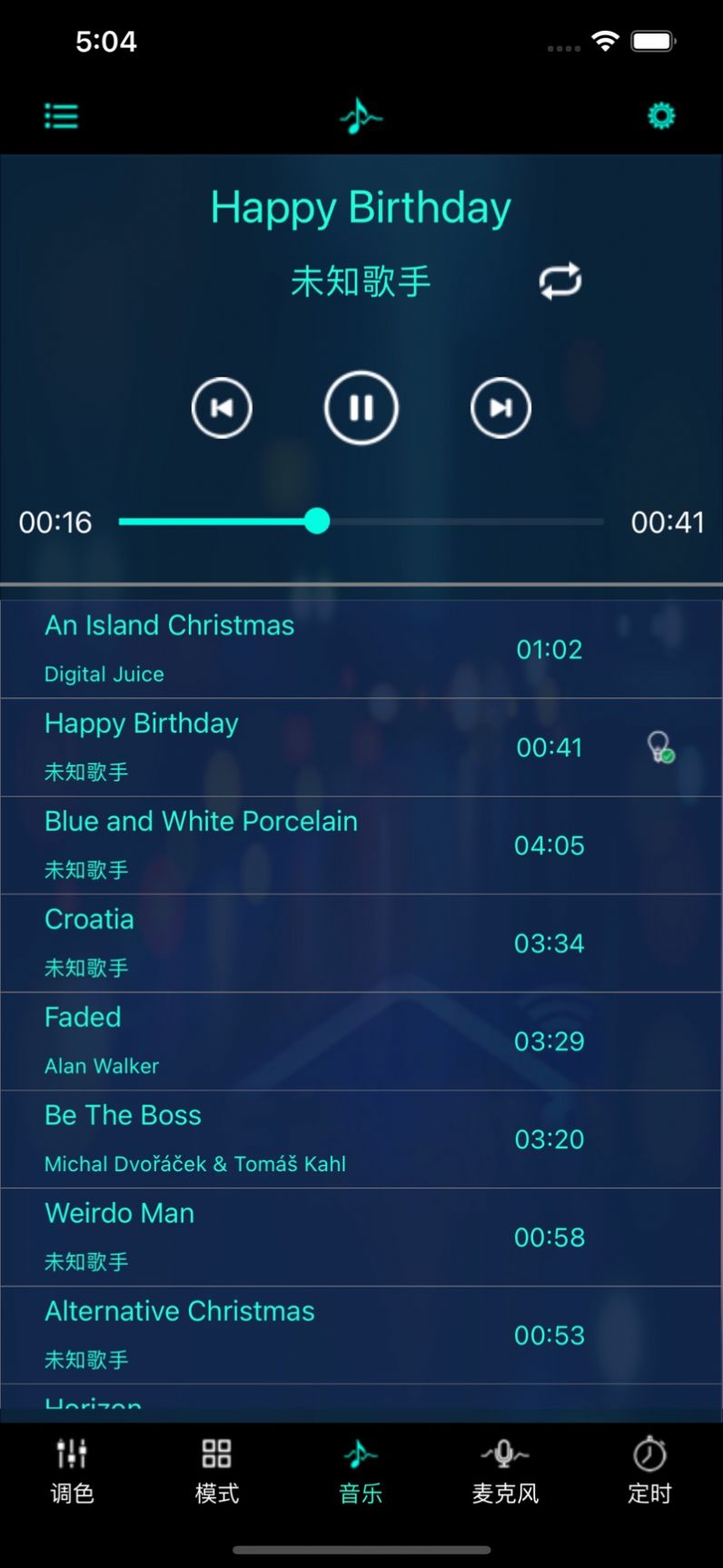The height and width of the screenshot is (1568, 723).
Task: Click the music note logo at top center
Action: click(x=360, y=114)
